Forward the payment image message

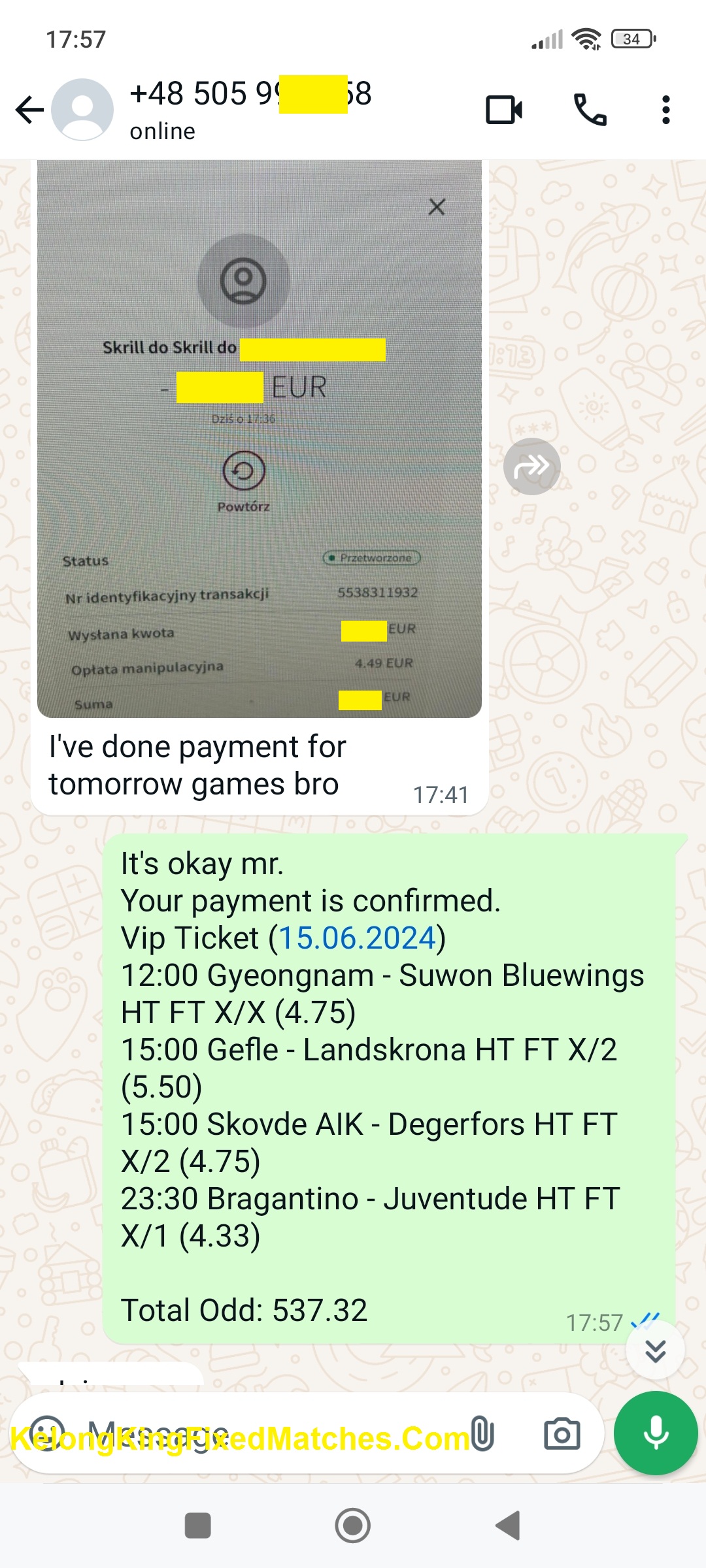coord(531,466)
